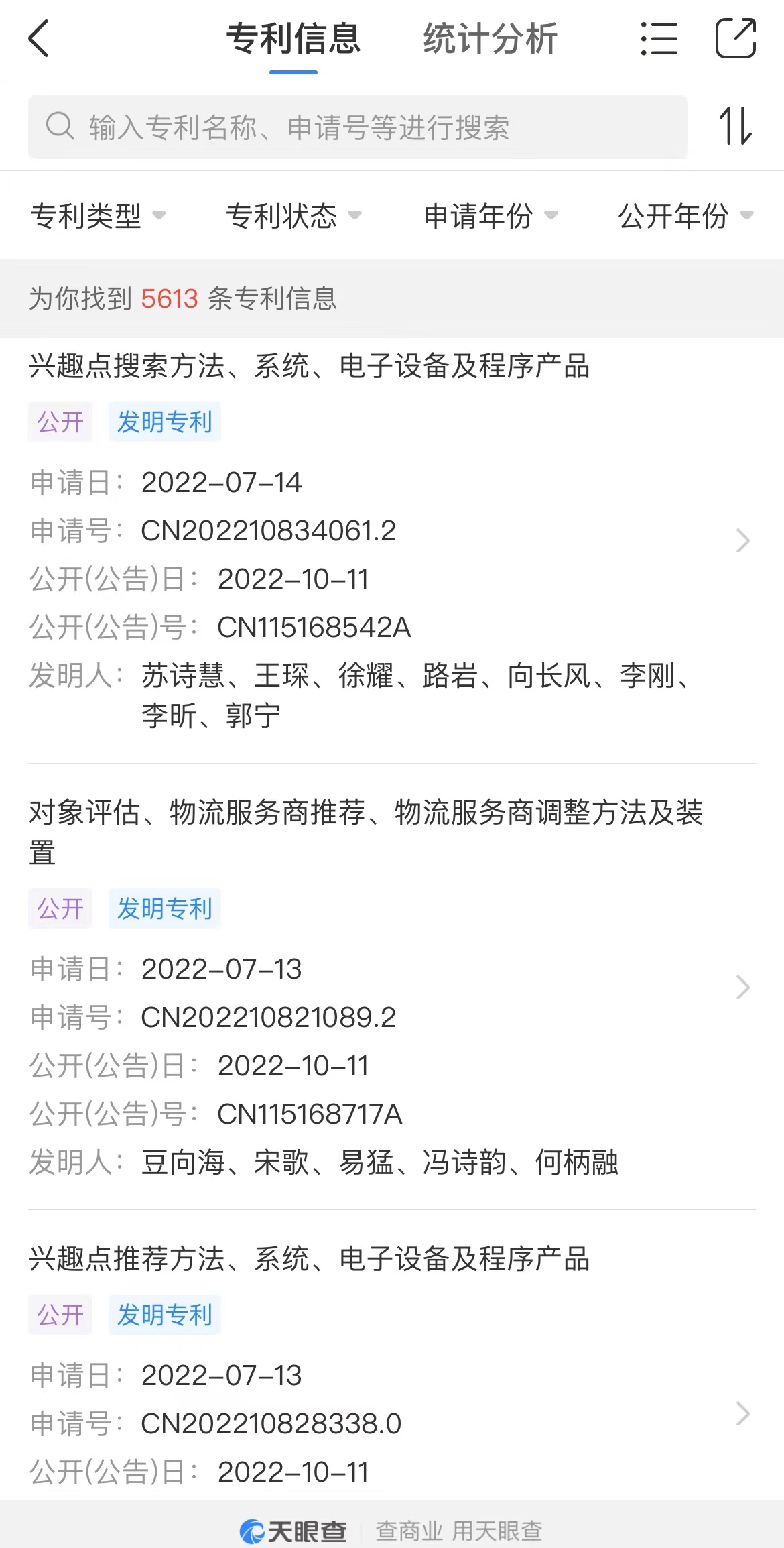Open the sort order icon
The image size is (784, 1548).
(735, 126)
